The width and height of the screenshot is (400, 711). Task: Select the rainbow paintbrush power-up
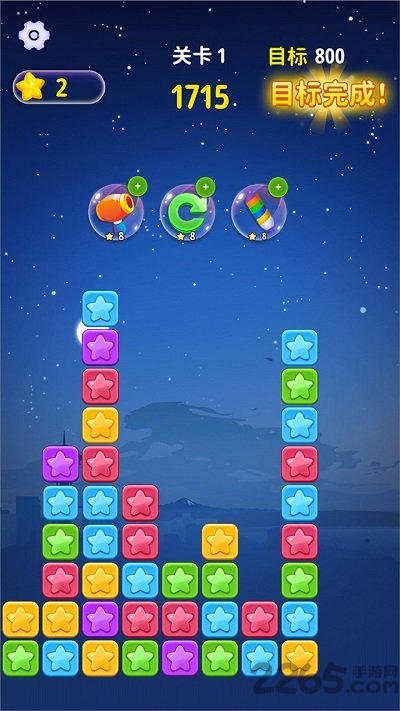click(259, 211)
